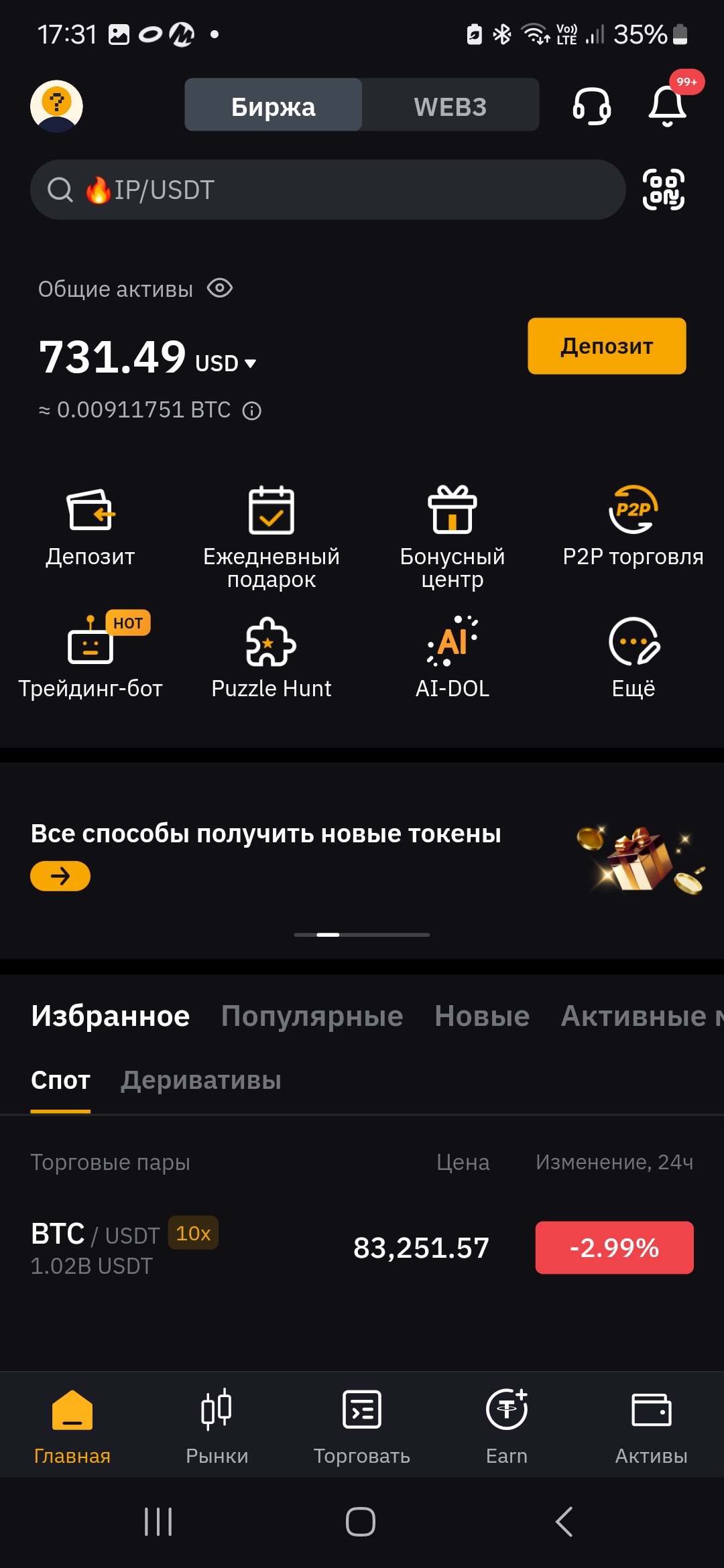Open customer support headset icon
724x1568 pixels.
(591, 107)
